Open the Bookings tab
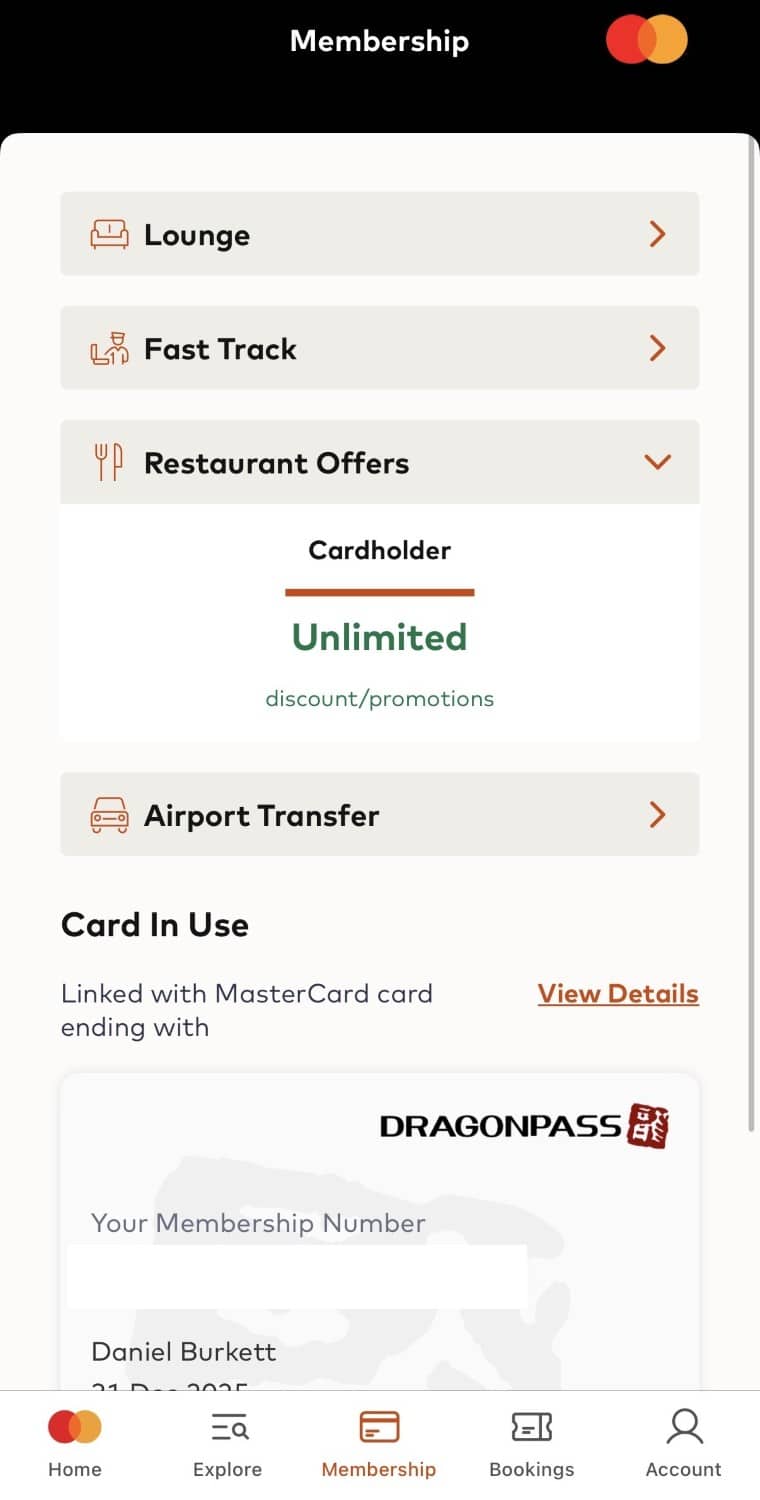760x1500 pixels. (531, 1443)
